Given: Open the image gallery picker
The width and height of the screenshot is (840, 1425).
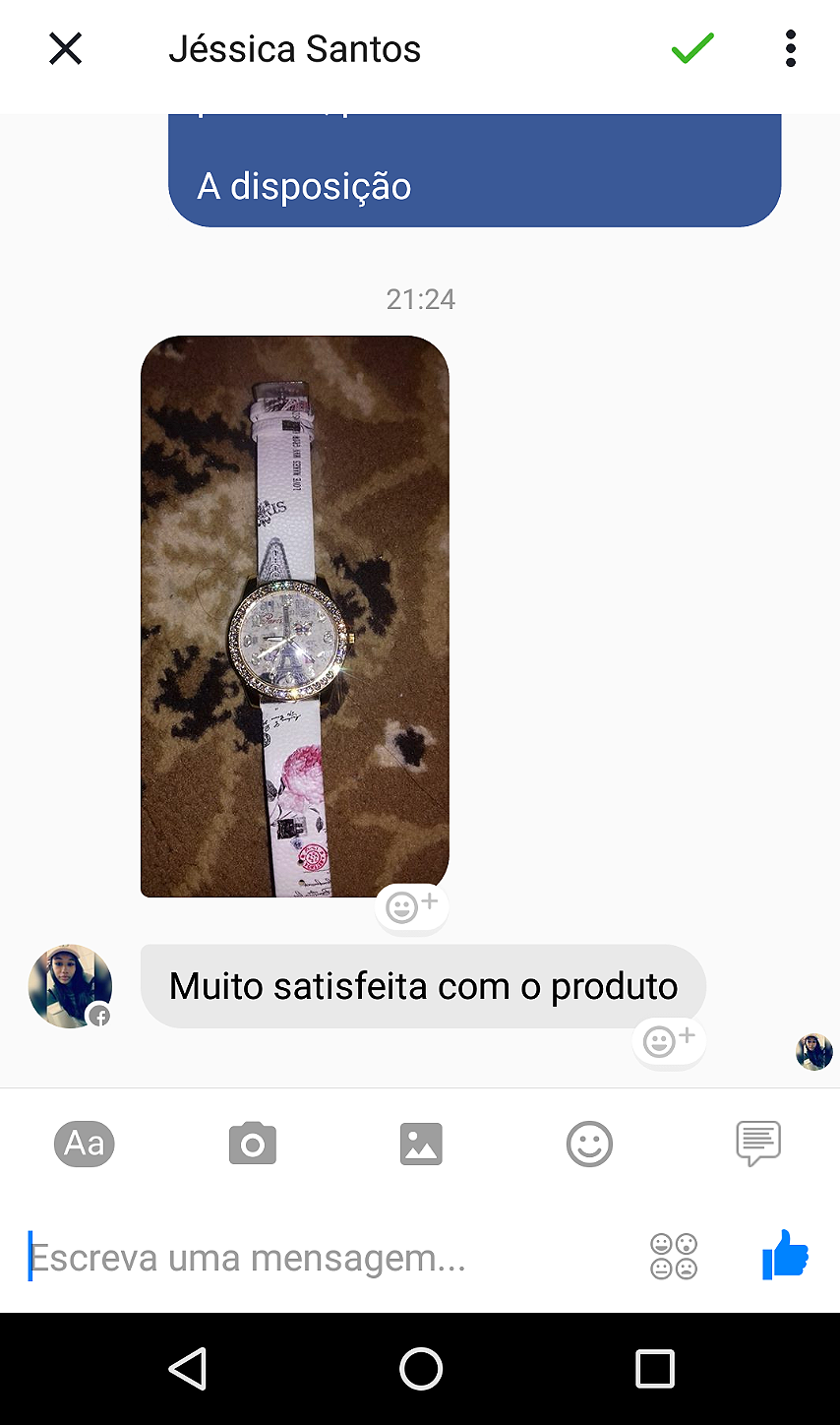Looking at the screenshot, I should pos(421,1144).
